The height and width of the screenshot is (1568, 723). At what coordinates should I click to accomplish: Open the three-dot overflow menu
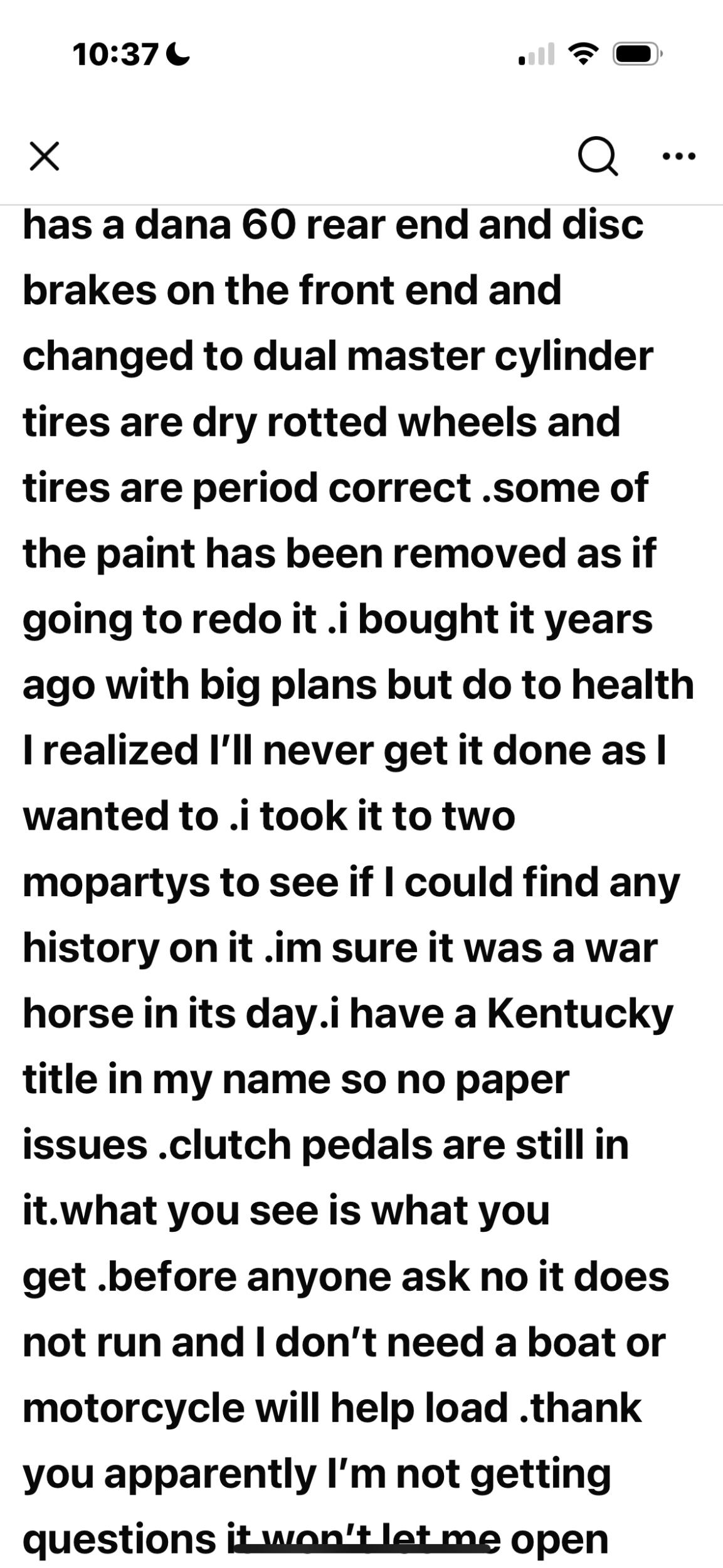pos(679,156)
